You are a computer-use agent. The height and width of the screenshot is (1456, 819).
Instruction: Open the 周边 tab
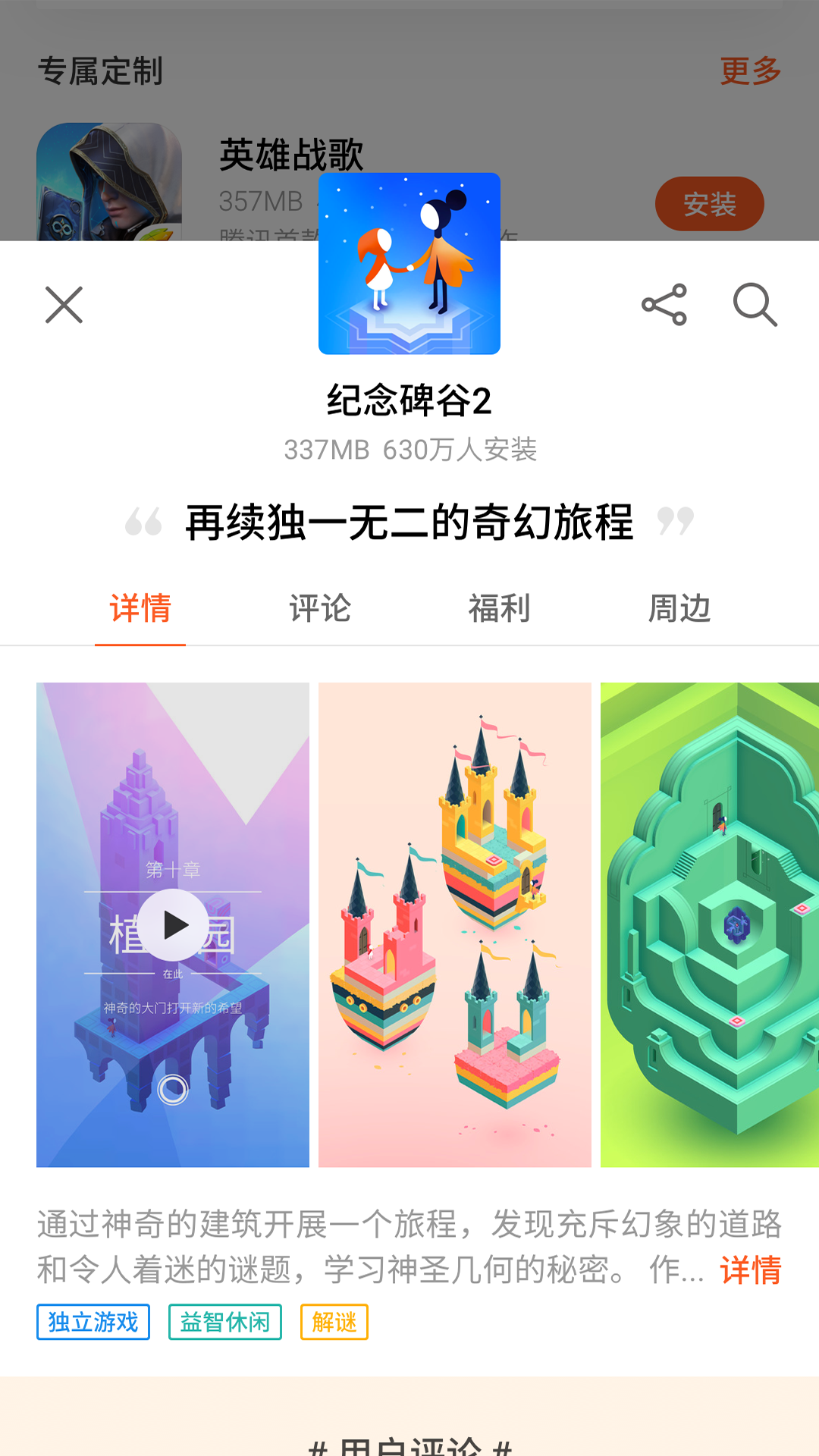679,608
